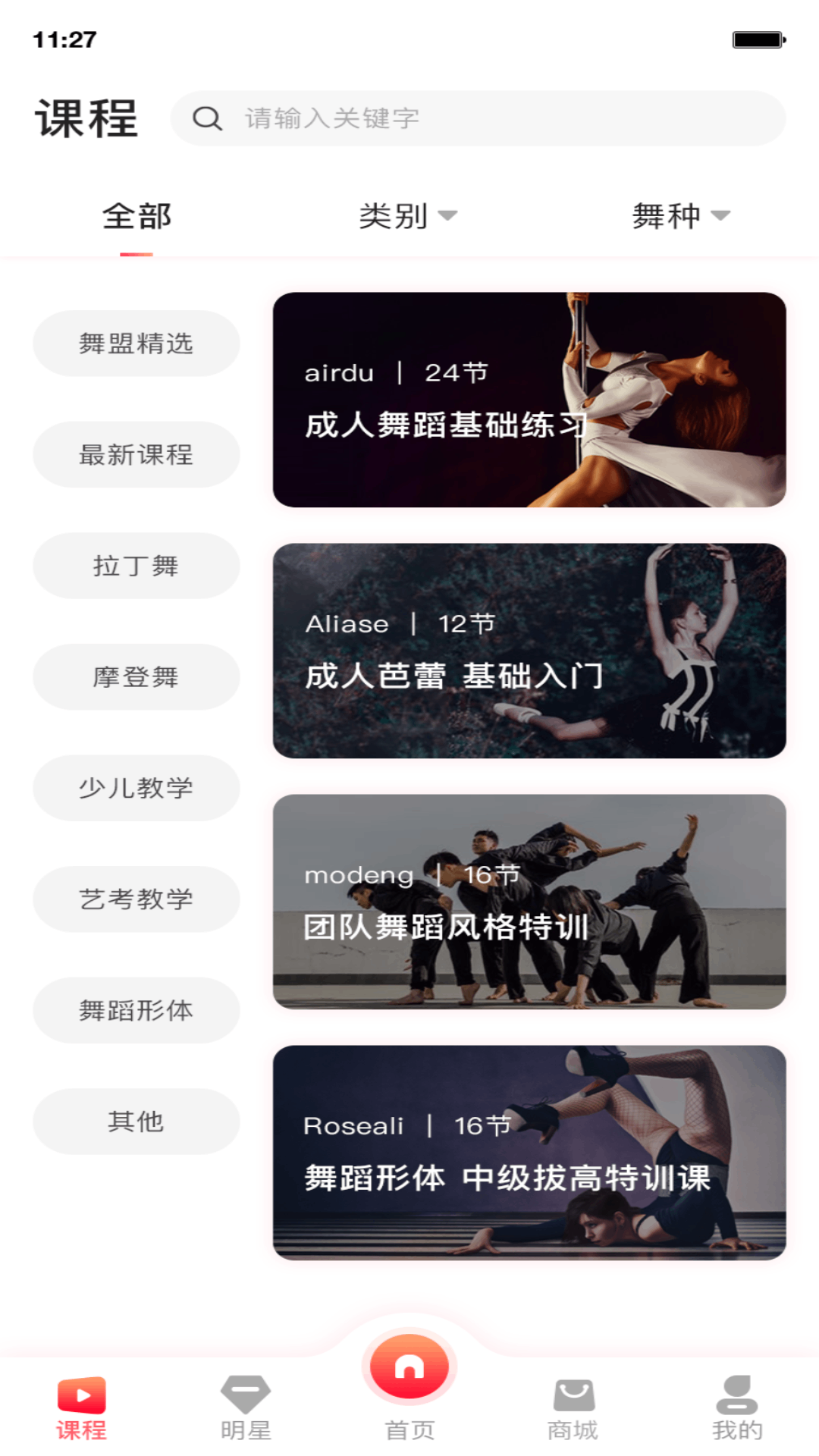The height and width of the screenshot is (1456, 819).
Task: Open the 成人芭蕾 基础入门 course card
Action: click(x=529, y=651)
